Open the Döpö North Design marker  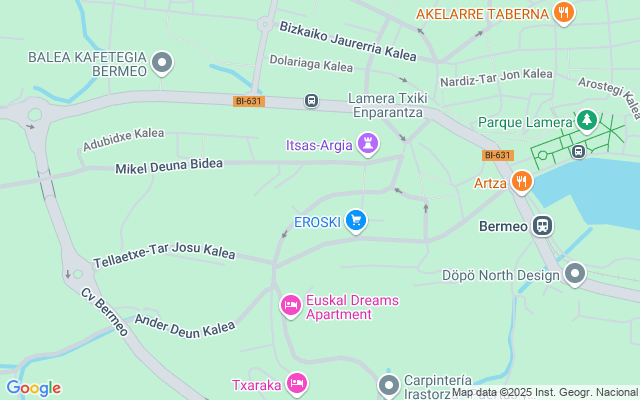tap(575, 274)
